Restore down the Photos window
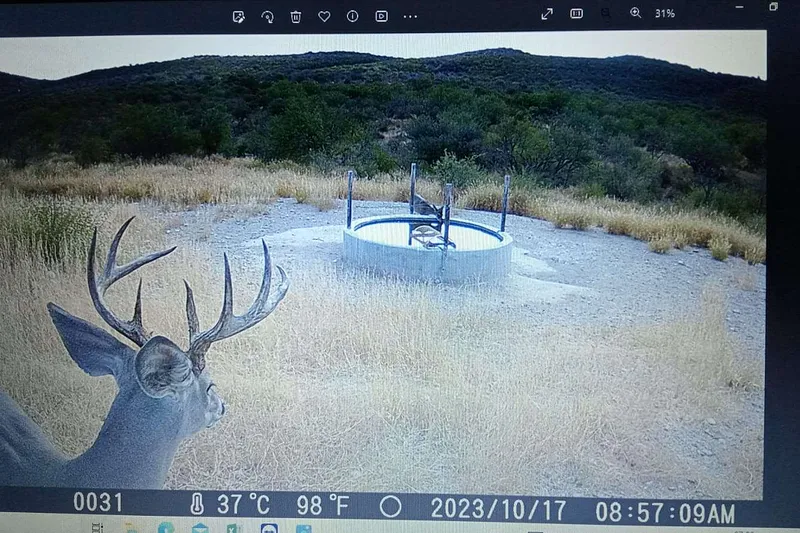 773,6
